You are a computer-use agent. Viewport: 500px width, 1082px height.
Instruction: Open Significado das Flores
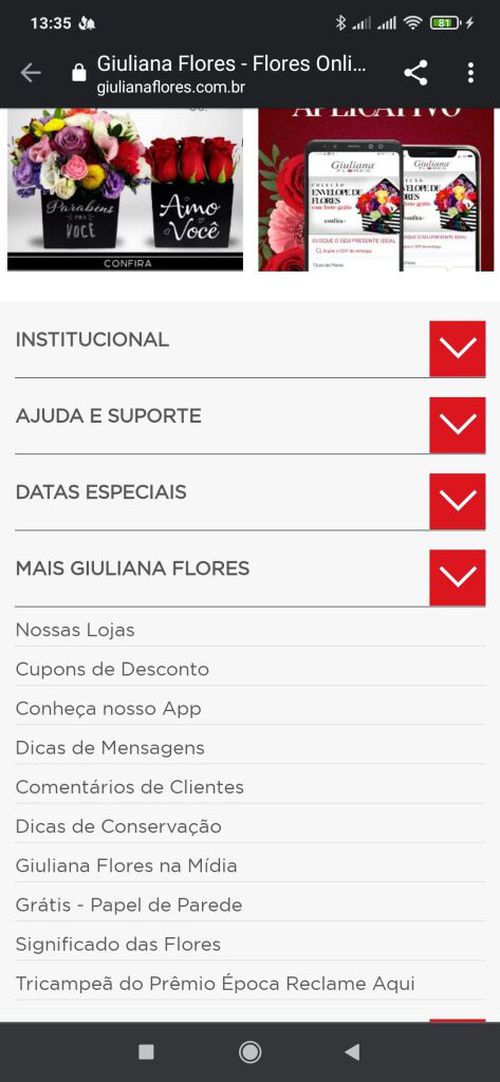pyautogui.click(x=118, y=944)
